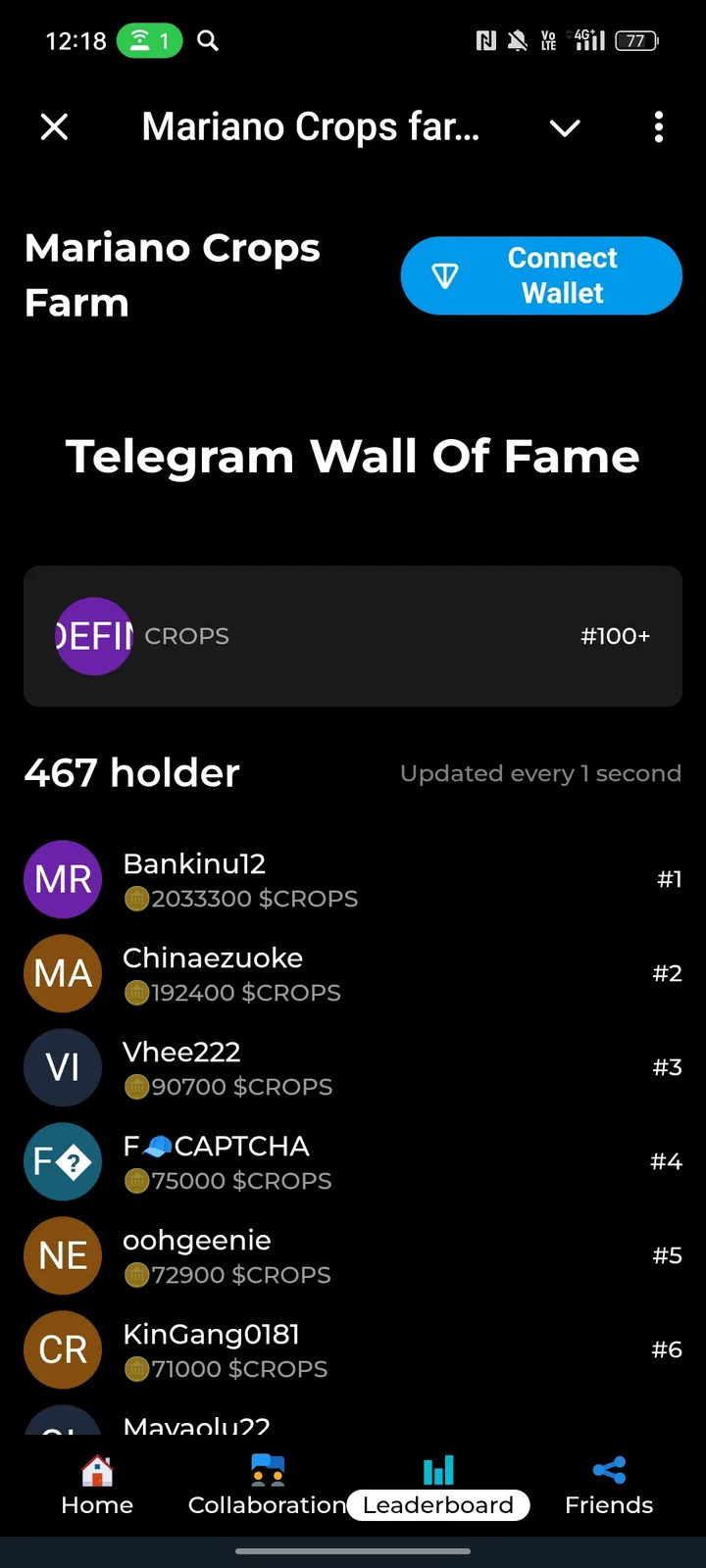Viewport: 706px width, 1568px height.
Task: Switch to the Collaboration tab
Action: tap(267, 1486)
